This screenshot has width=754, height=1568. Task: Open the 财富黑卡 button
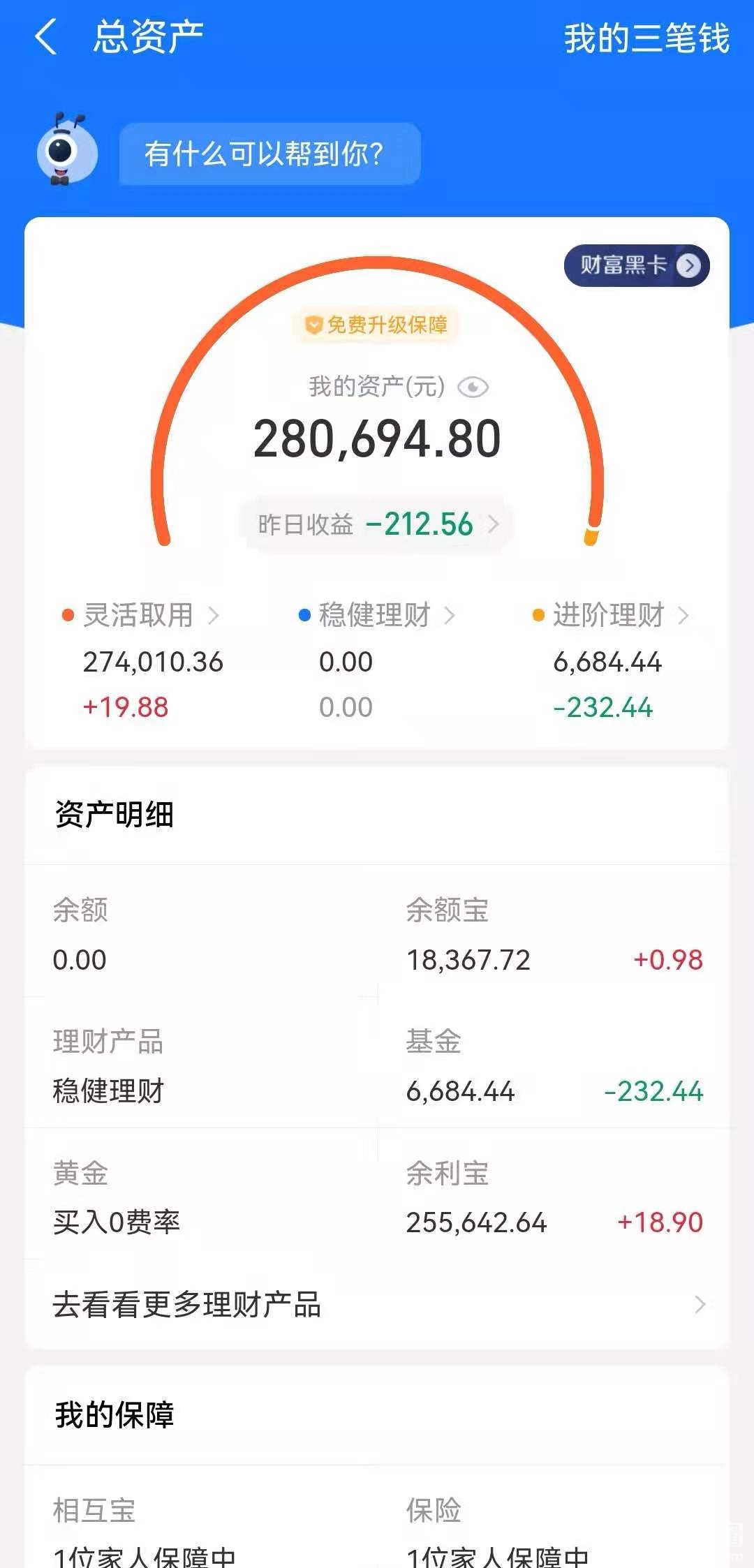[636, 265]
